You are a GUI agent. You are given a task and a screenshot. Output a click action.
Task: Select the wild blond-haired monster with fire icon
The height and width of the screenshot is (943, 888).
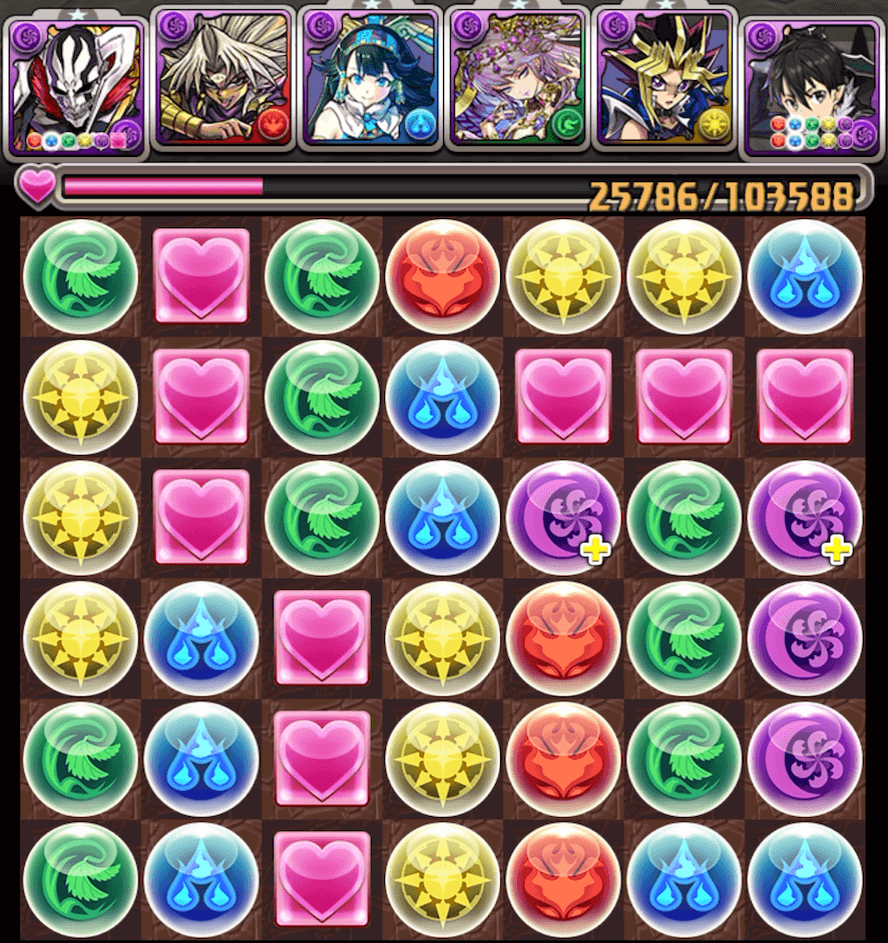(x=224, y=80)
